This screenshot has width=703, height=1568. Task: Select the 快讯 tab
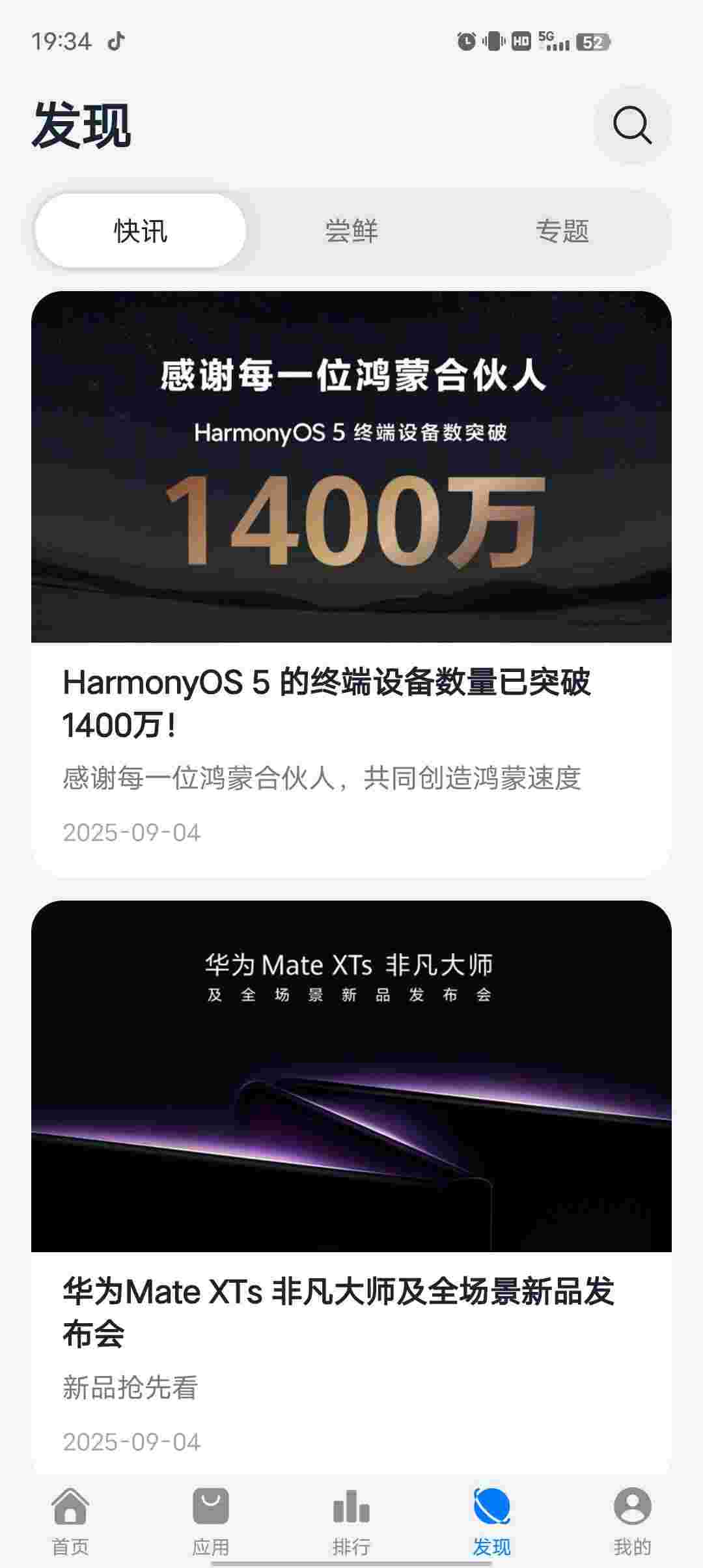[140, 231]
